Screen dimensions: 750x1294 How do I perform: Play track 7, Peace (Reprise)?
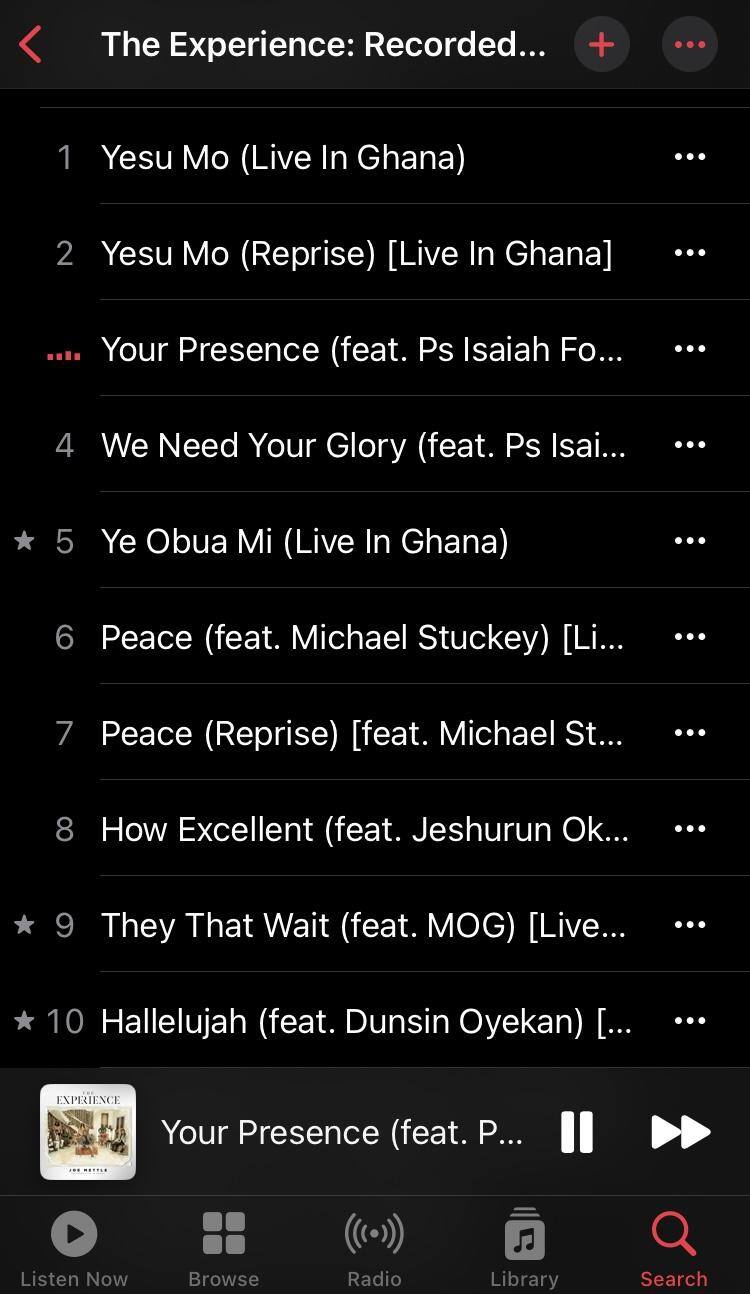click(361, 734)
